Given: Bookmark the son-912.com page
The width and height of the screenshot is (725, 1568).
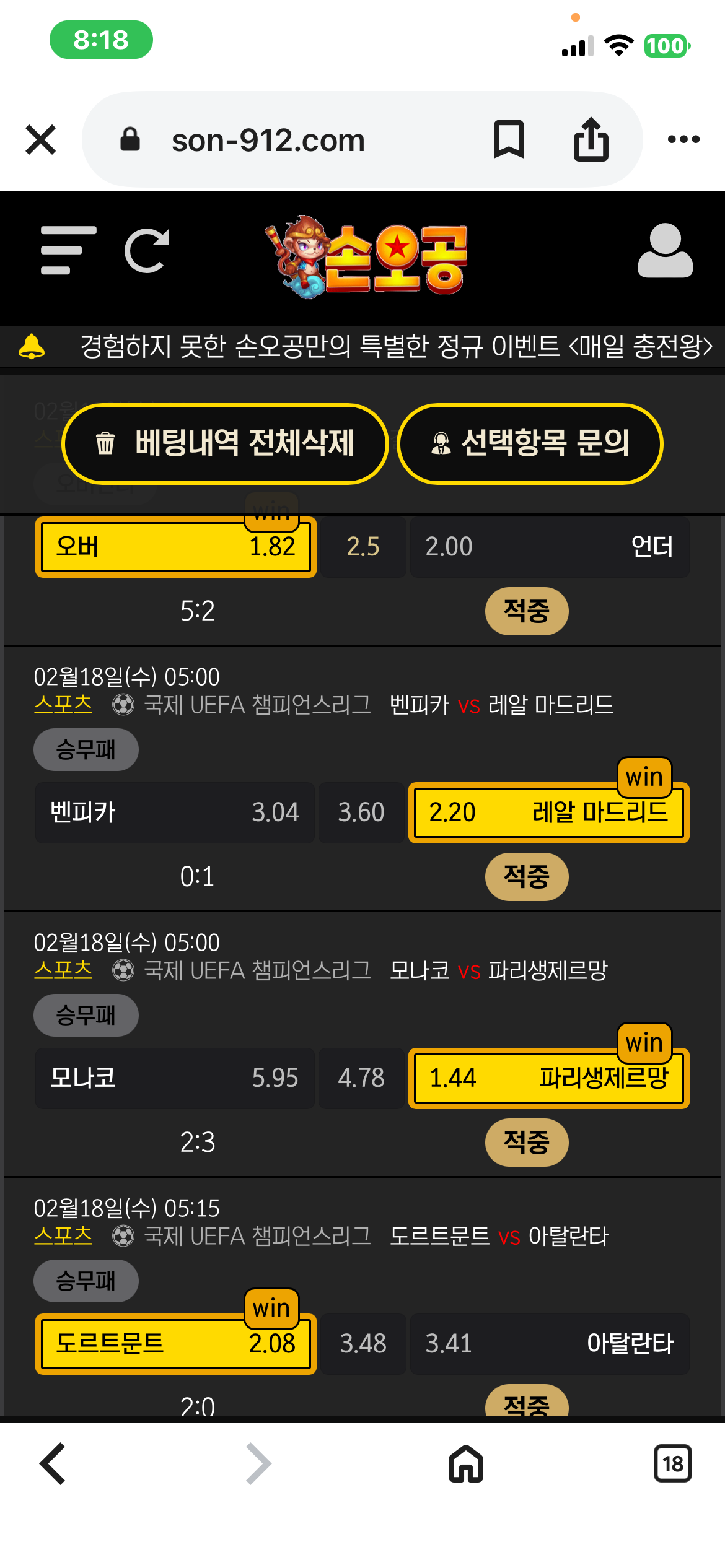Looking at the screenshot, I should click(508, 139).
